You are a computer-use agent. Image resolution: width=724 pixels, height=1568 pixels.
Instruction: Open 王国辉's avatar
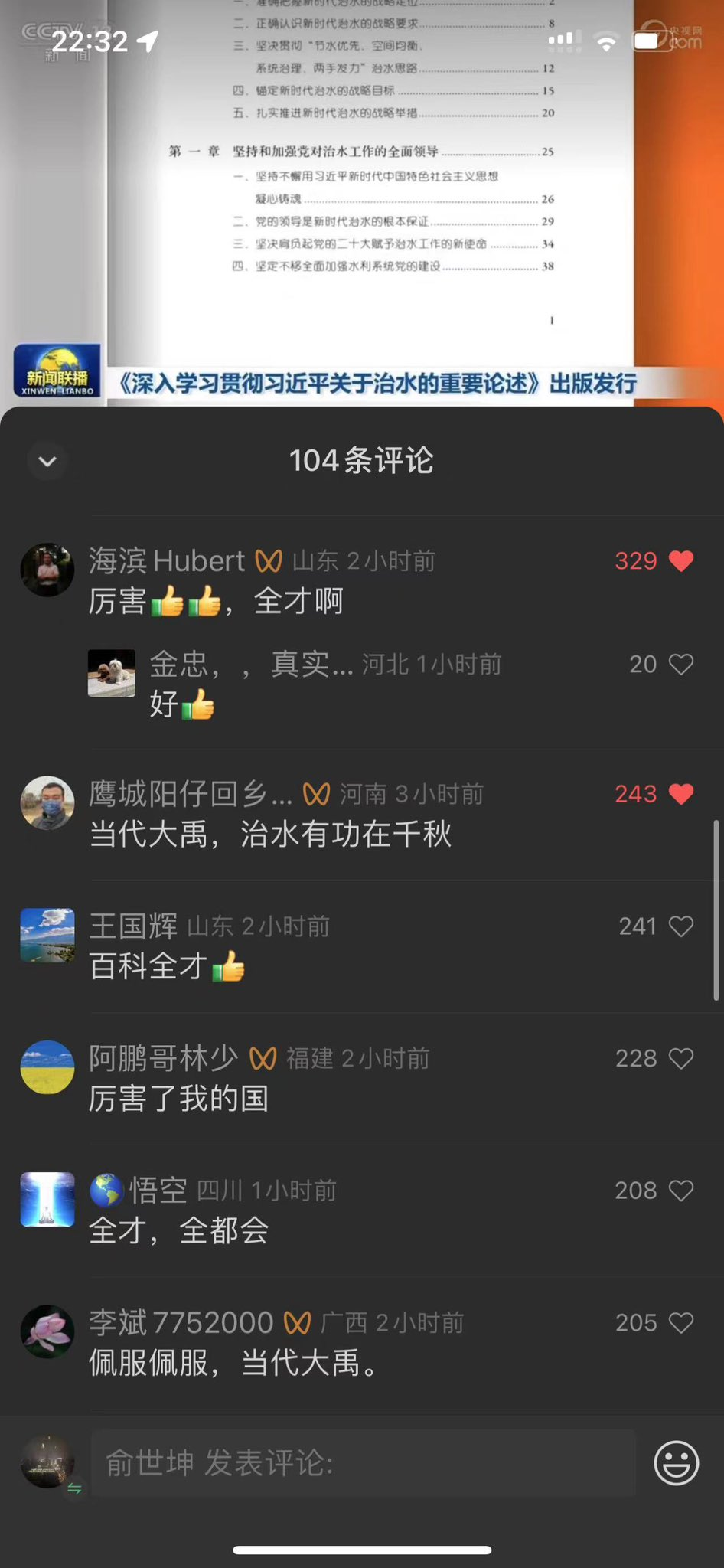point(47,935)
